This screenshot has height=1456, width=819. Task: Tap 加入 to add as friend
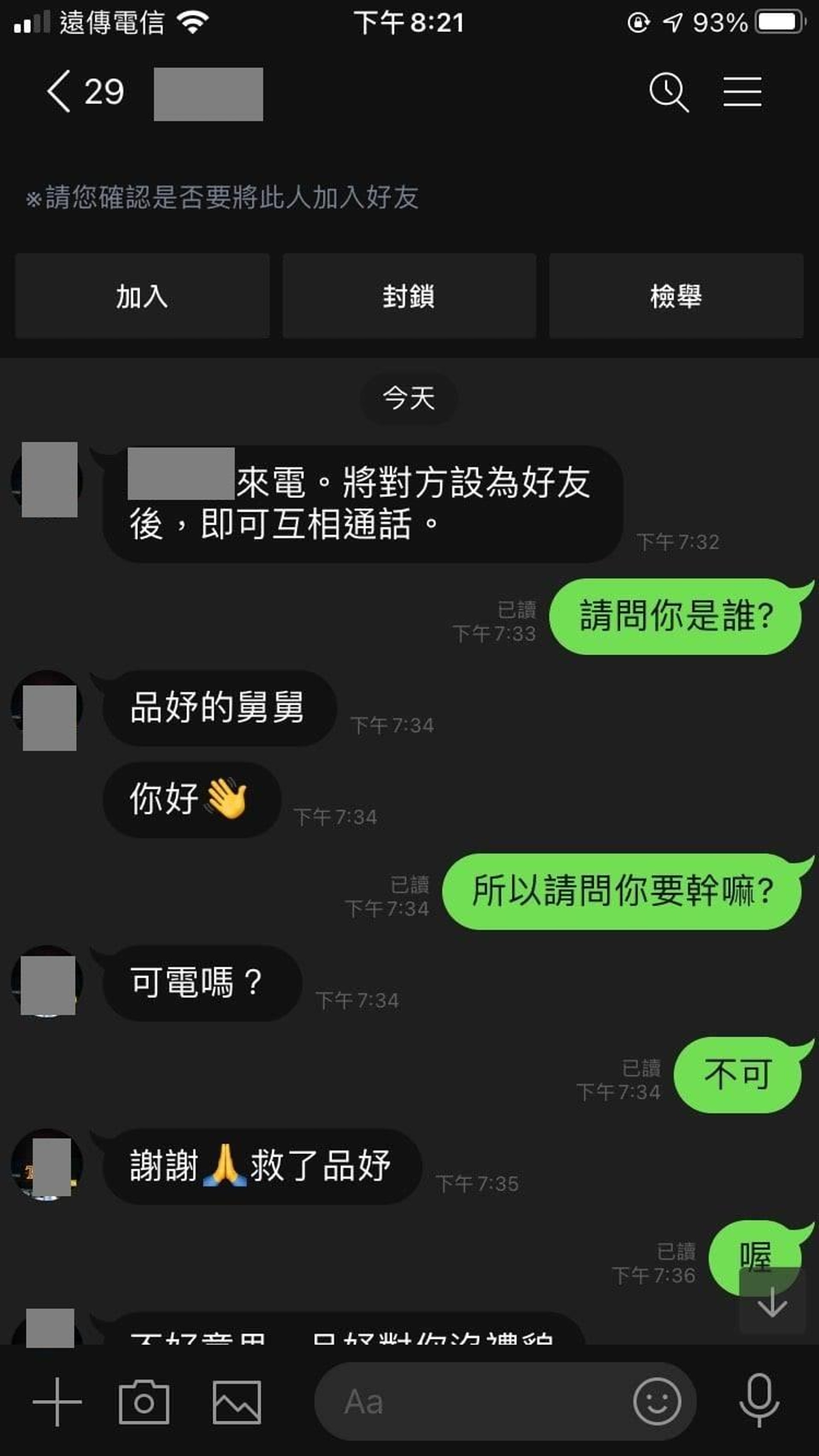point(142,296)
